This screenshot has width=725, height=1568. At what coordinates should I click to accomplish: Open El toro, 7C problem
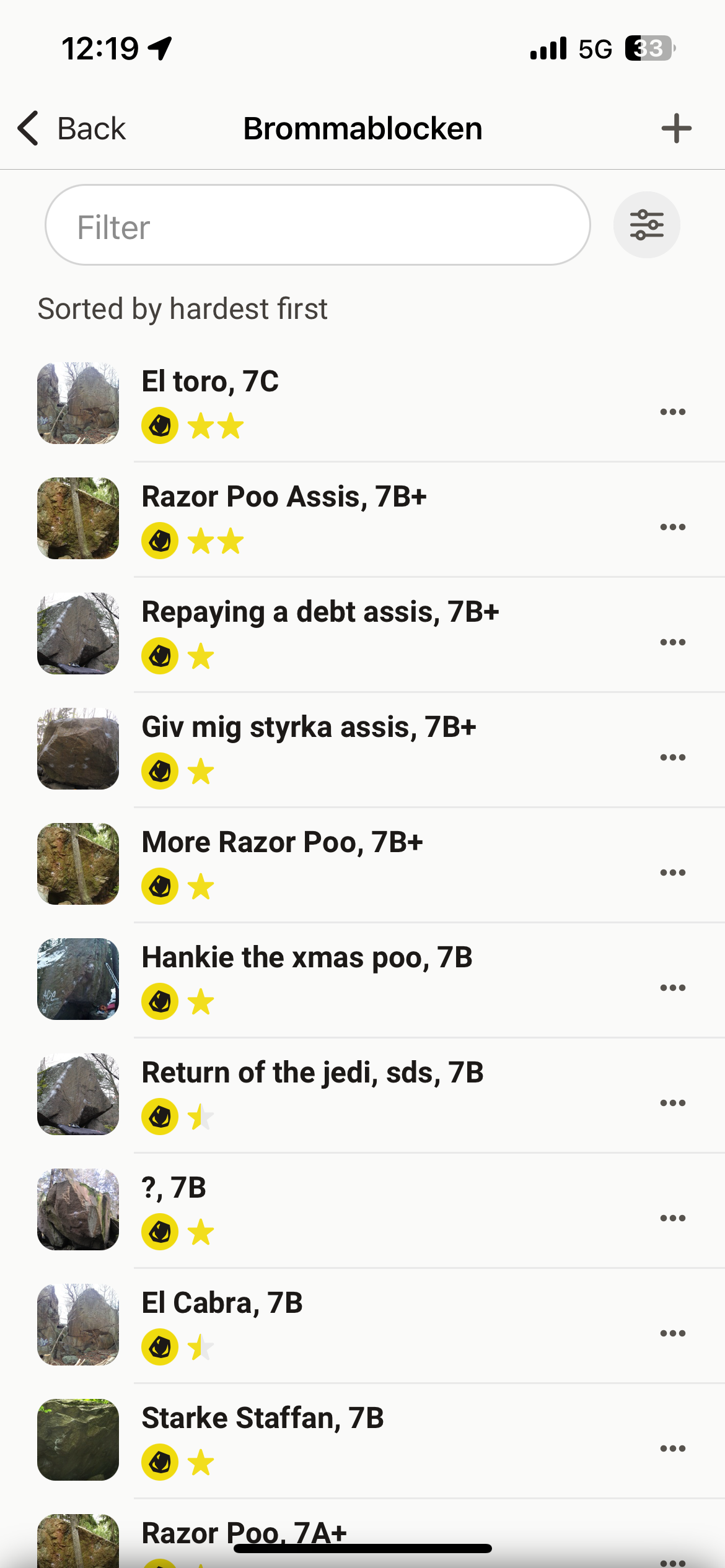coord(210,381)
